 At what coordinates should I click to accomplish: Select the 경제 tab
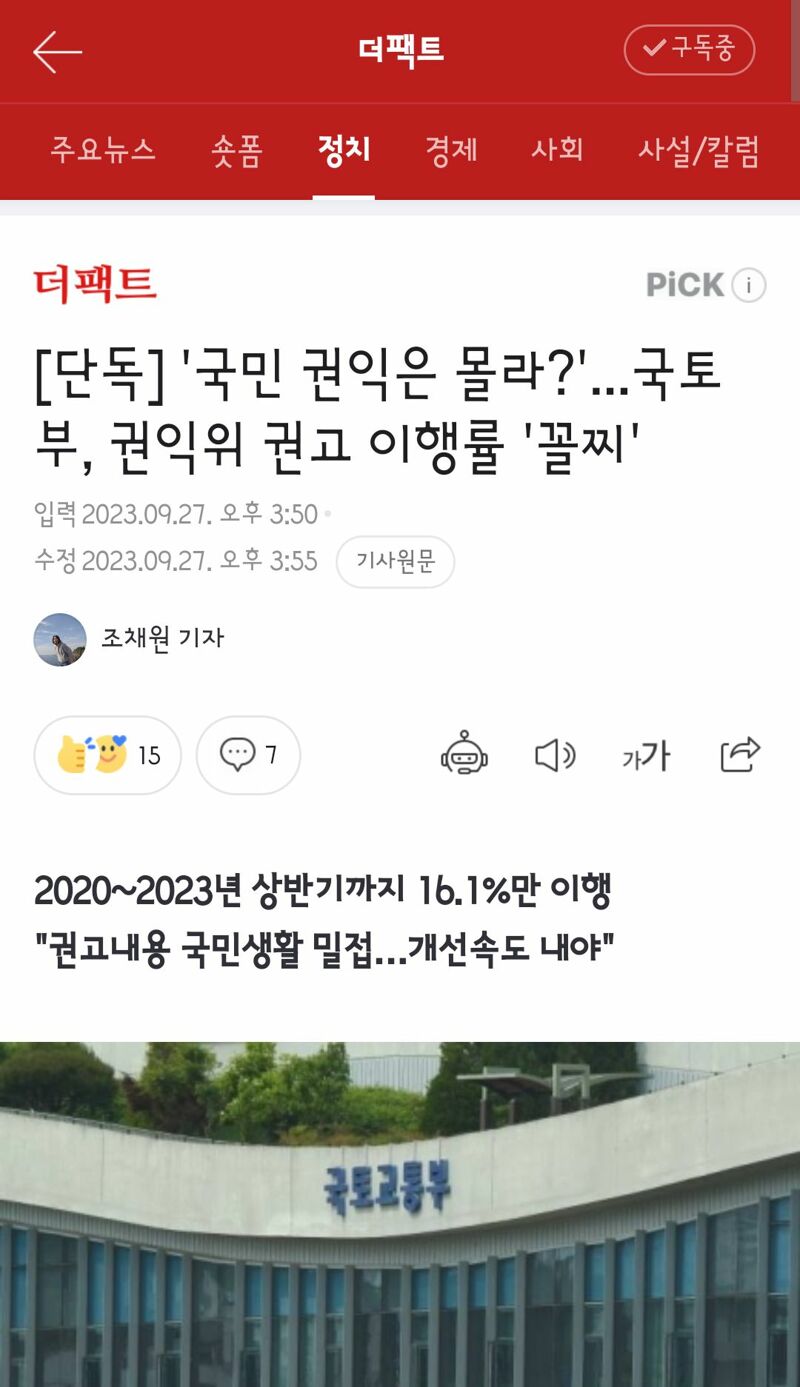pyautogui.click(x=451, y=150)
